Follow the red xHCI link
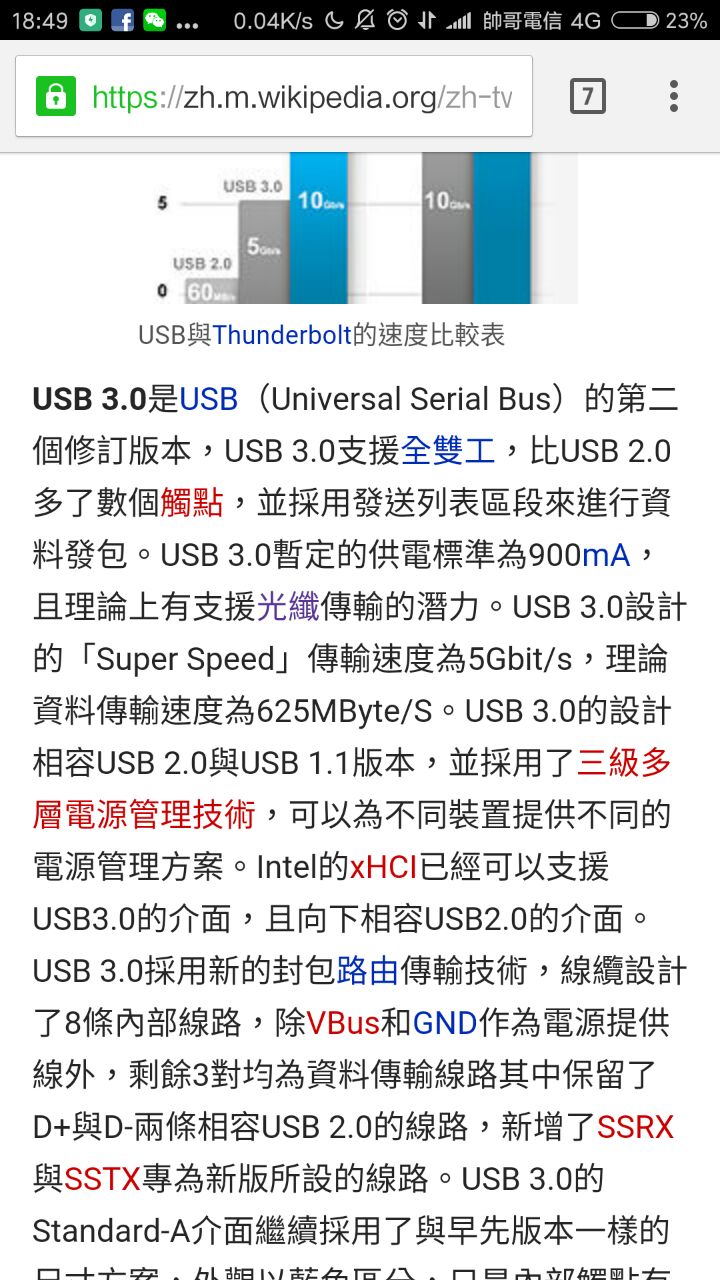The image size is (720, 1280). tap(383, 867)
